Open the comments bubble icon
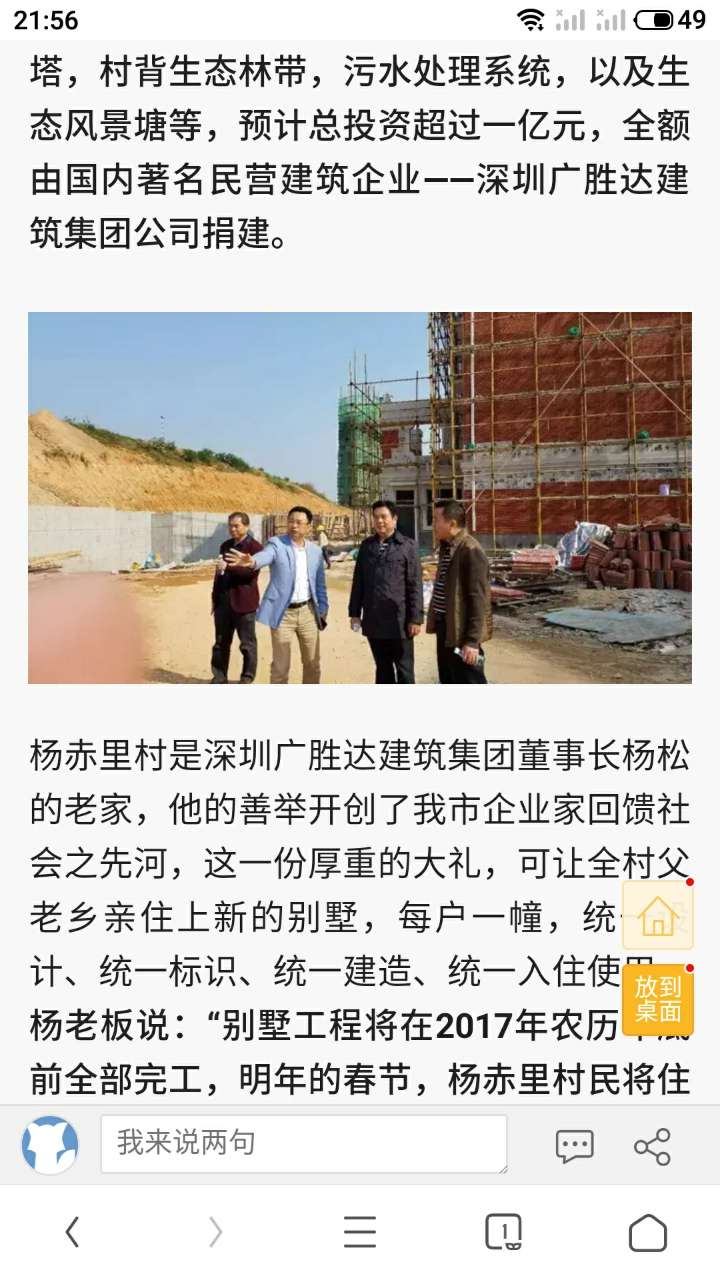This screenshot has height=1280, width=720. tap(574, 1146)
